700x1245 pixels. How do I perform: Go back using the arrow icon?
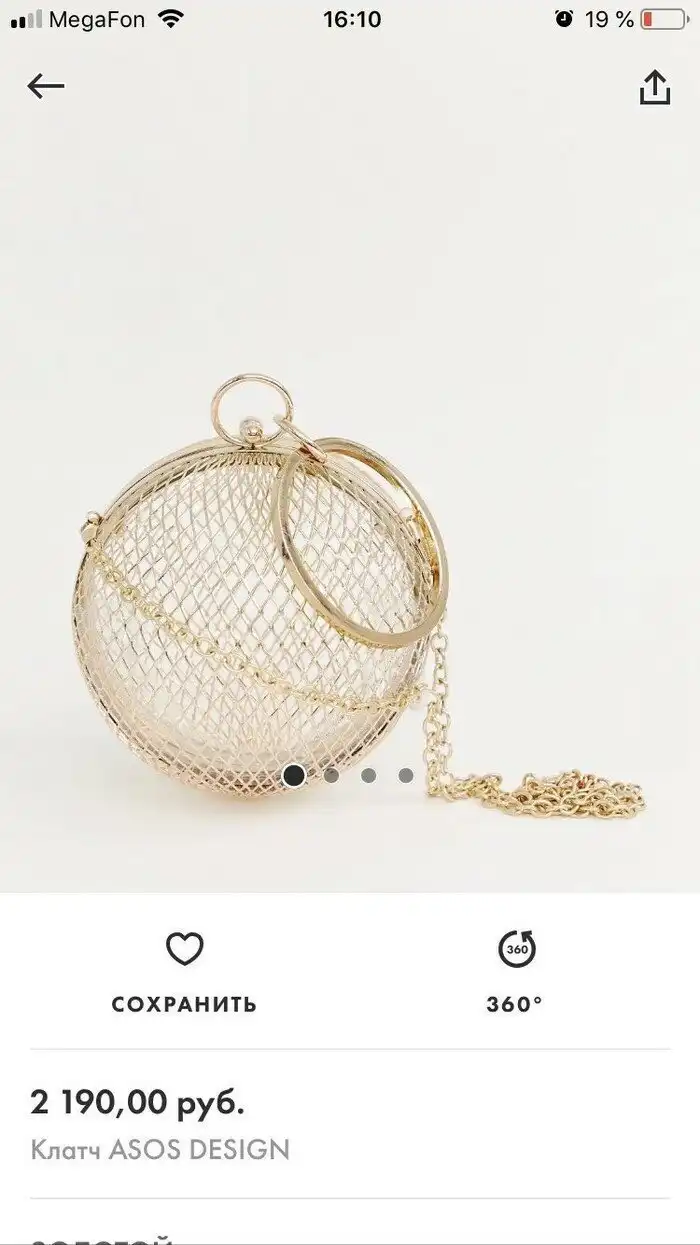[46, 87]
